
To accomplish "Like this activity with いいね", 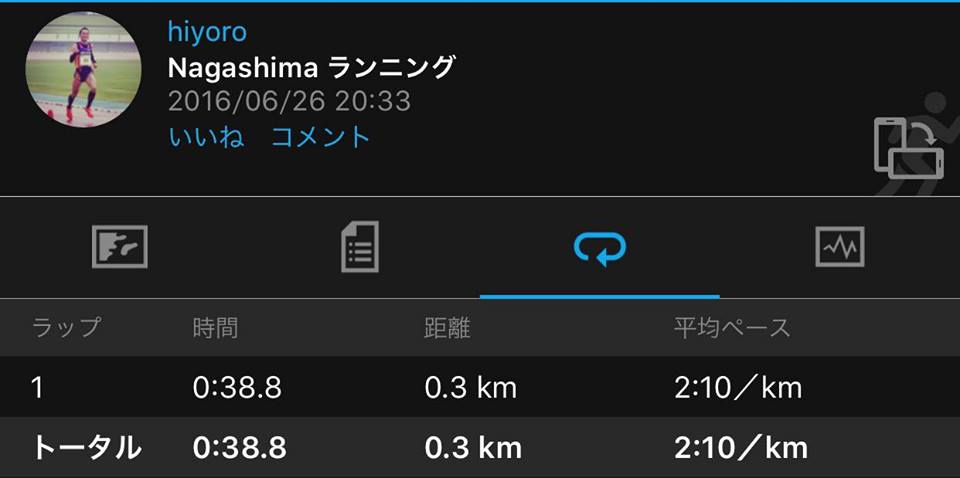I will (x=206, y=137).
